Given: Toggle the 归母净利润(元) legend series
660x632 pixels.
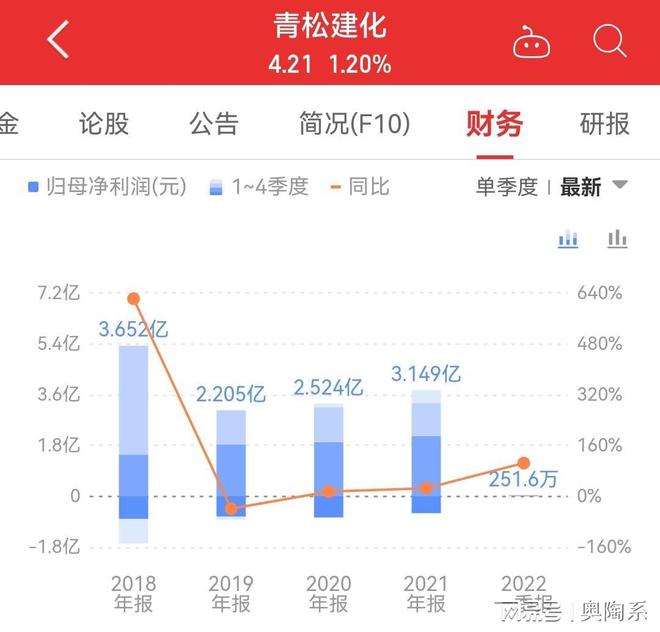Looking at the screenshot, I should point(107,186).
